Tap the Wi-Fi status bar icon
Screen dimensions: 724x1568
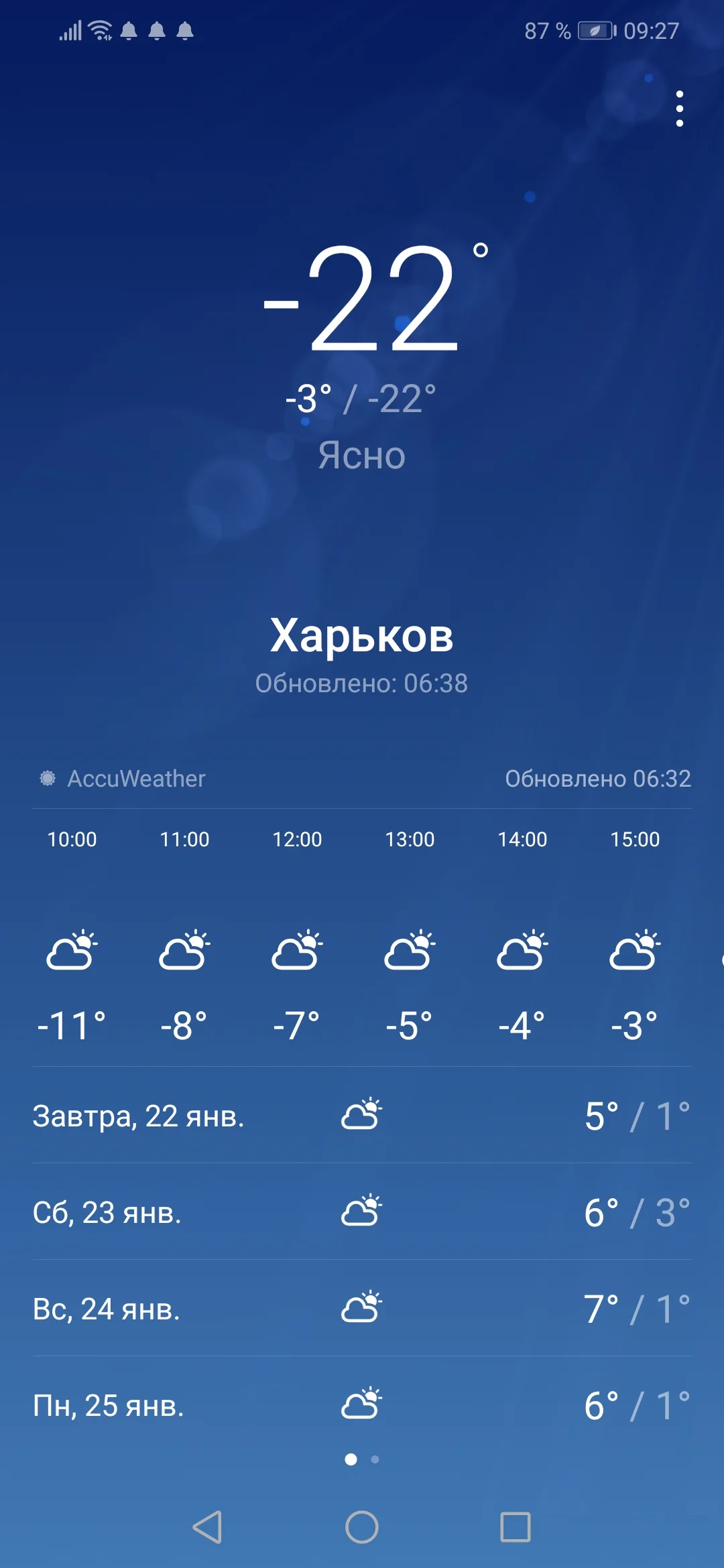(x=98, y=30)
